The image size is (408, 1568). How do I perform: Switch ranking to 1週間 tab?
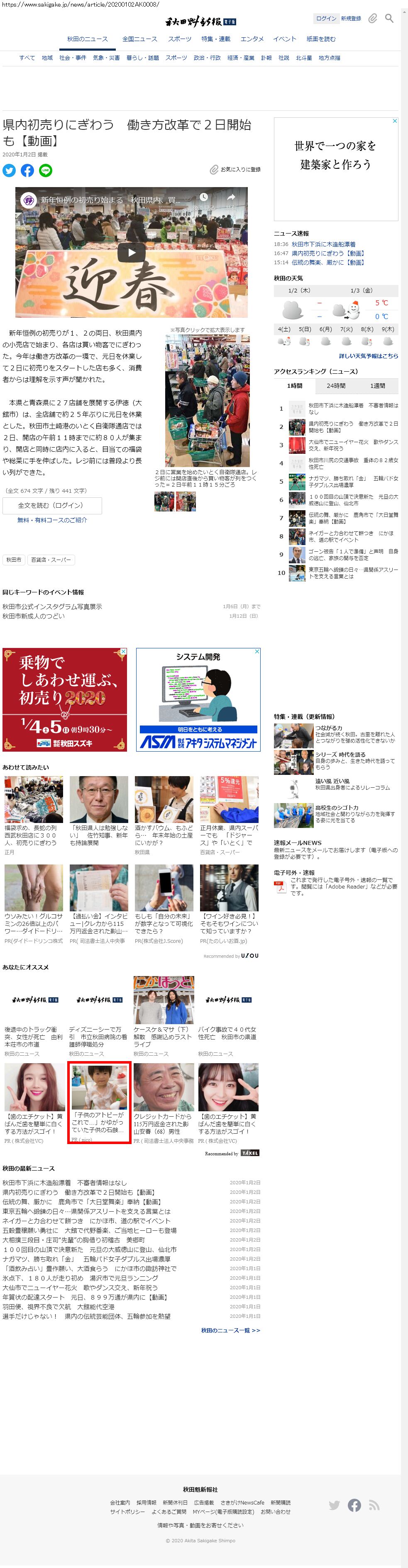(x=377, y=386)
